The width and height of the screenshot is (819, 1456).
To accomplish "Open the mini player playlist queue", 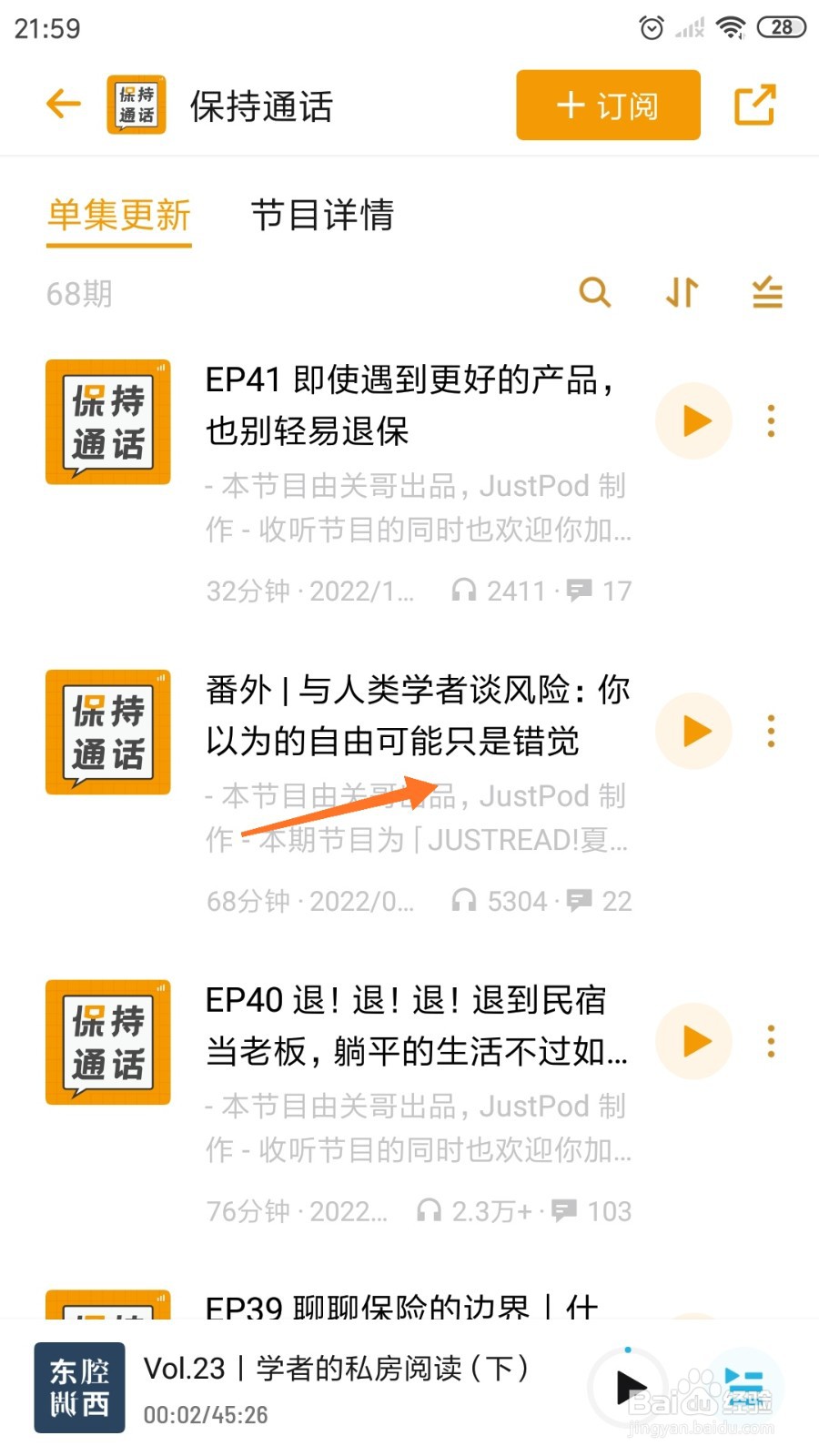I will 744,1388.
